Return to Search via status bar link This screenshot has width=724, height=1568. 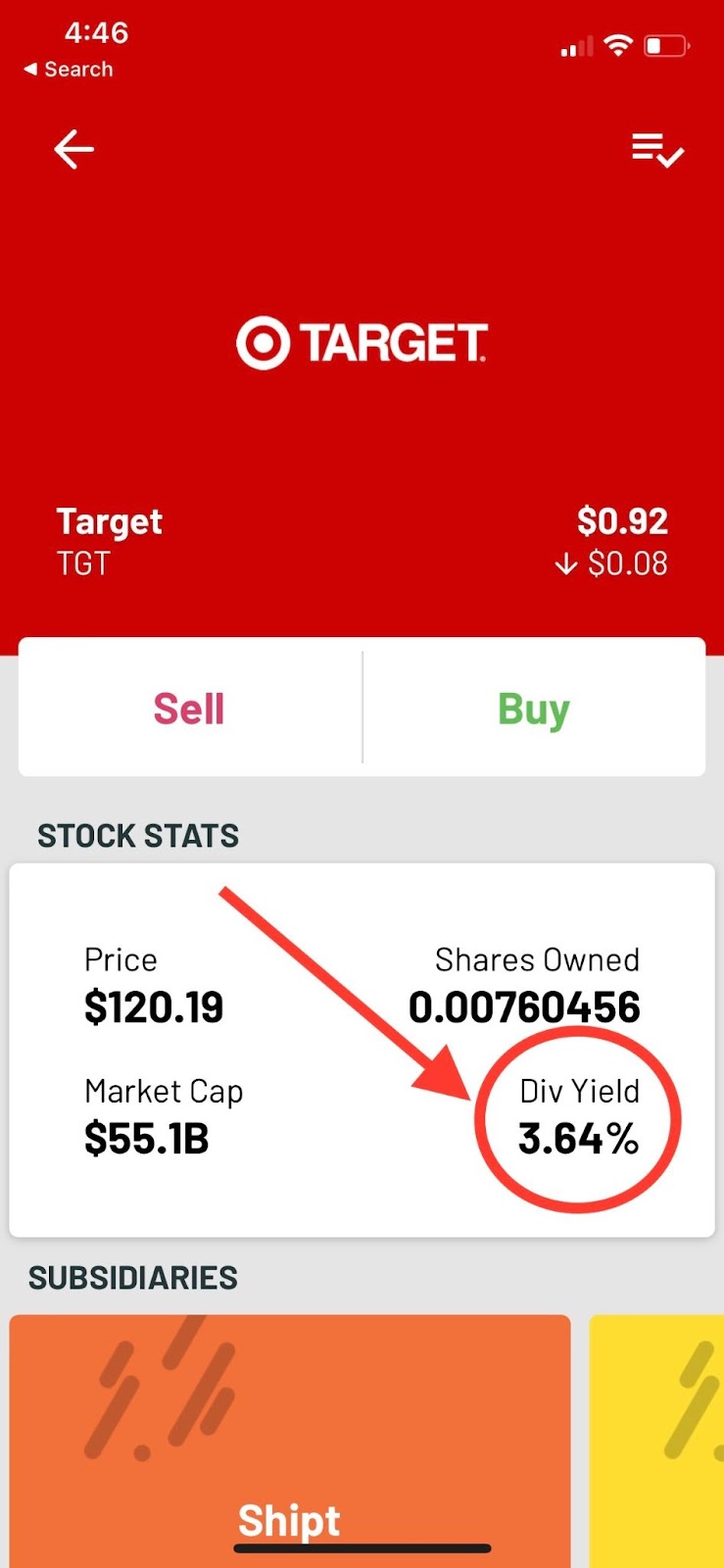(69, 70)
